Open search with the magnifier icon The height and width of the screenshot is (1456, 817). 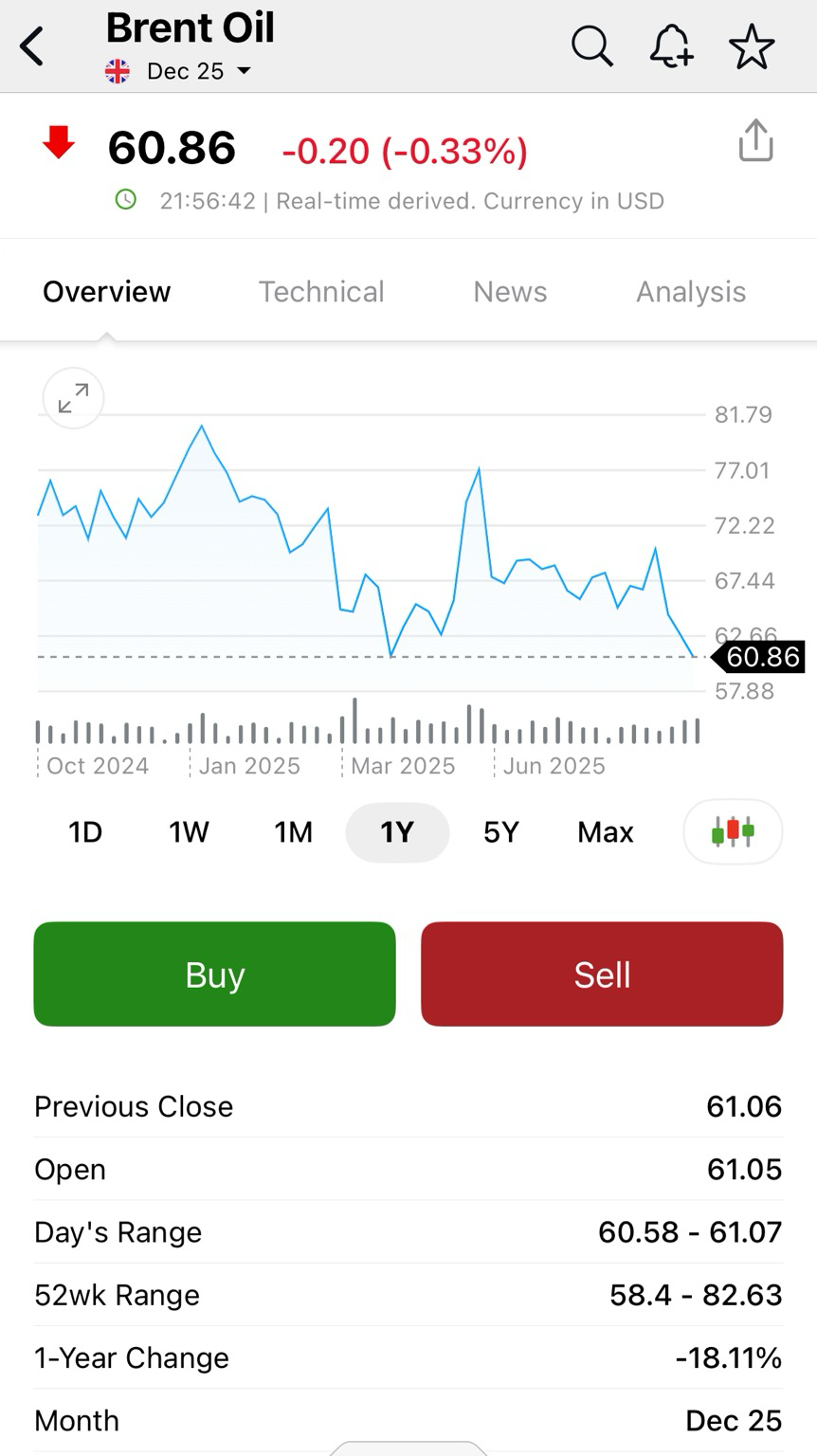(x=592, y=45)
